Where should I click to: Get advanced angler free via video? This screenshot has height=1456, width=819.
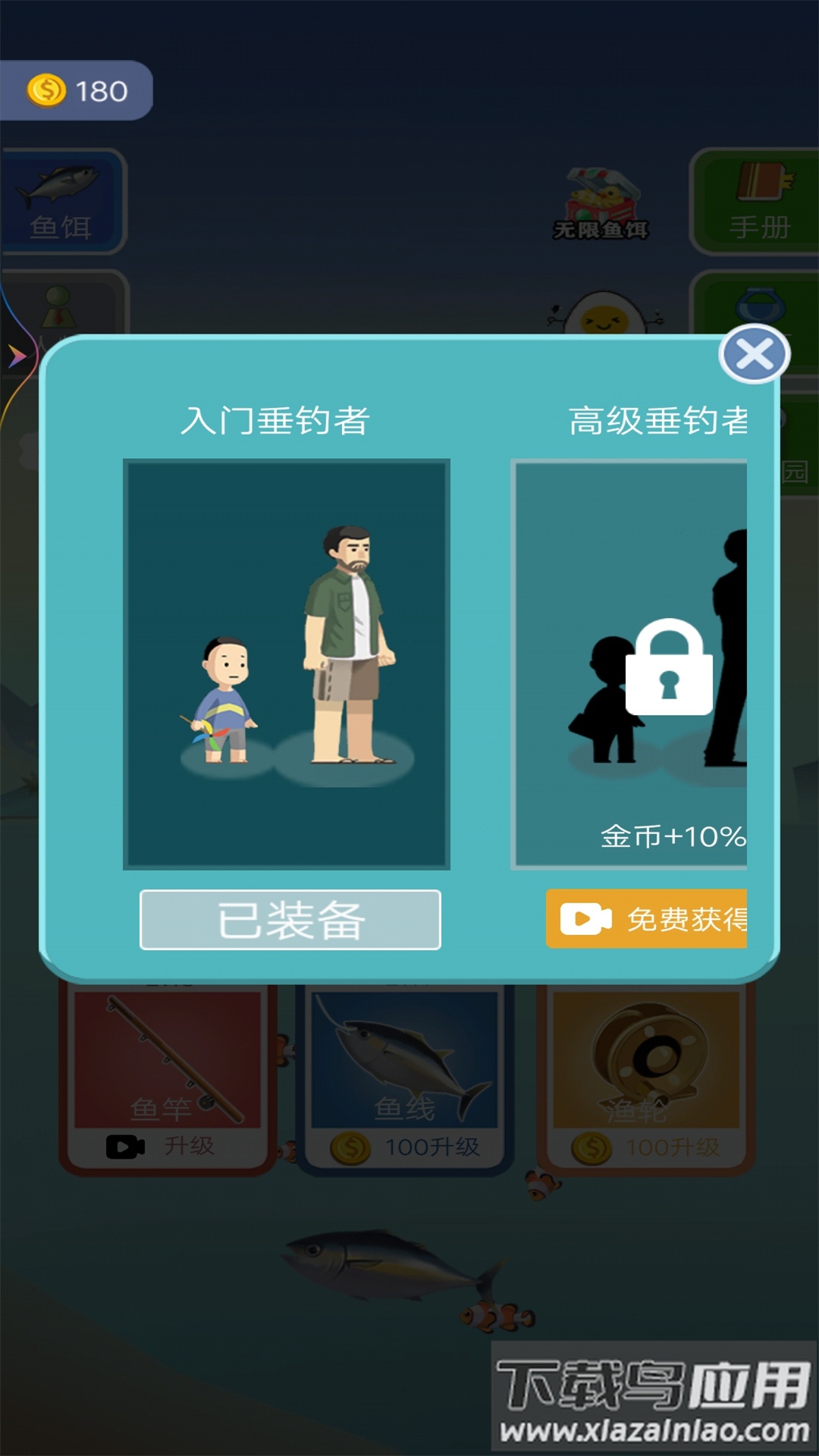click(x=647, y=919)
